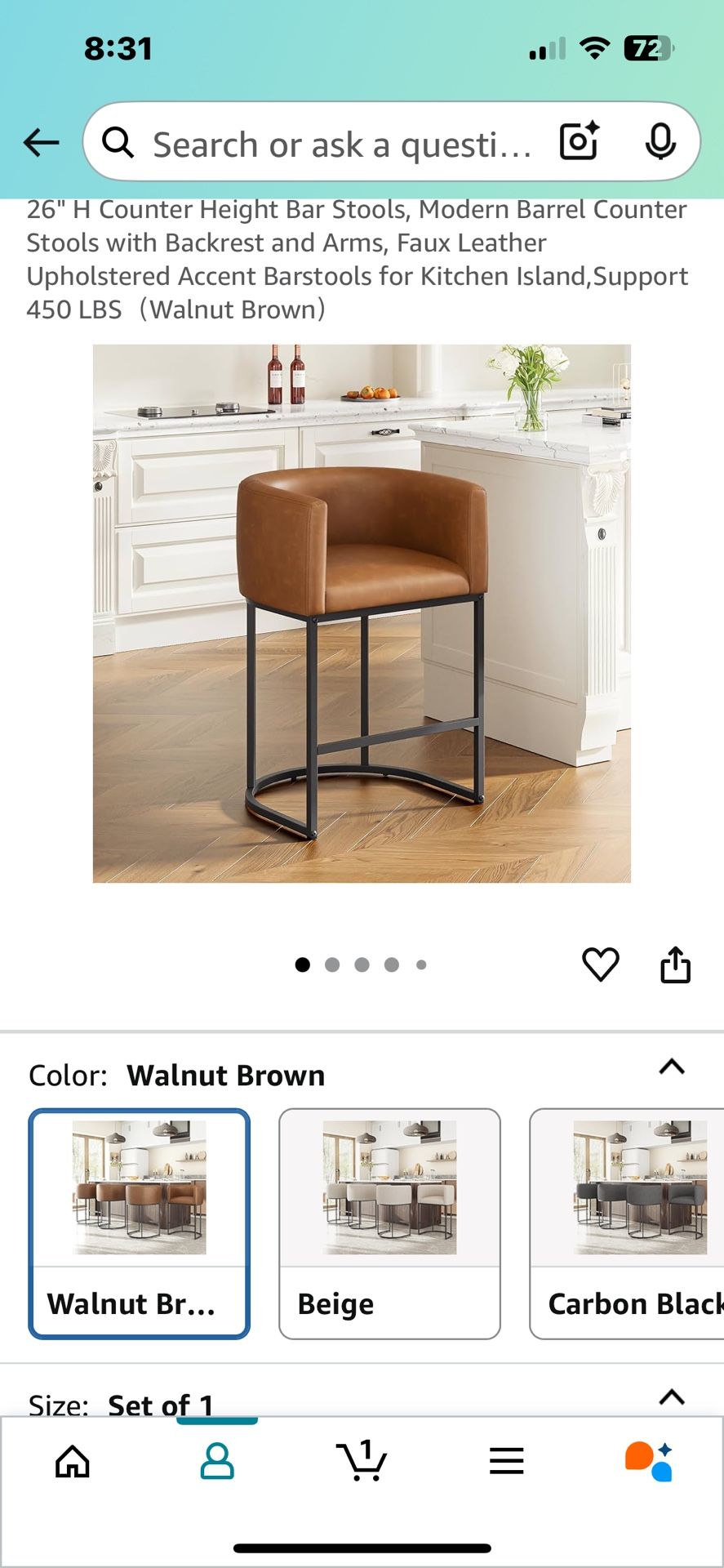724x1568 pixels.
Task: Switch to the account profile tab
Action: pyautogui.click(x=217, y=1461)
